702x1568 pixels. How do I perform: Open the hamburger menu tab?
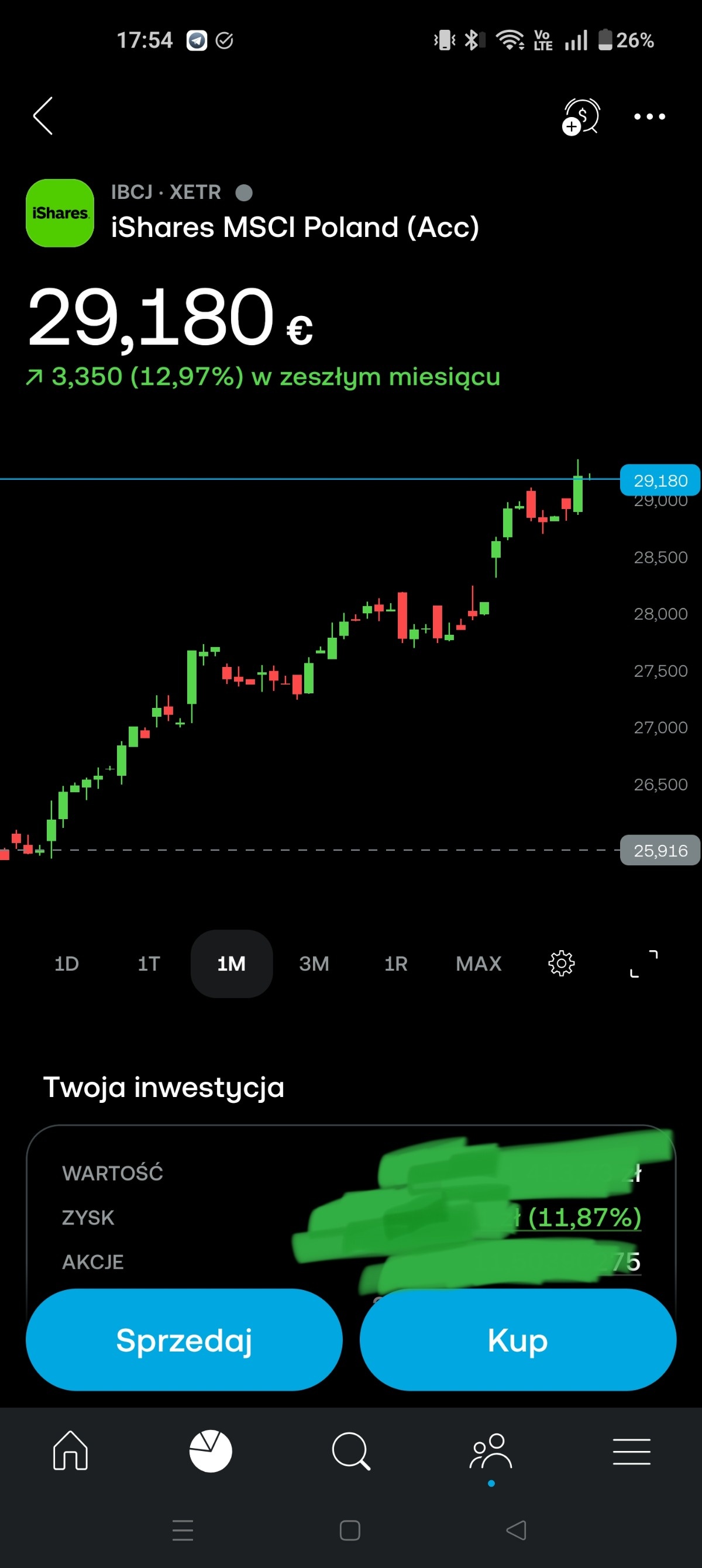631,1450
